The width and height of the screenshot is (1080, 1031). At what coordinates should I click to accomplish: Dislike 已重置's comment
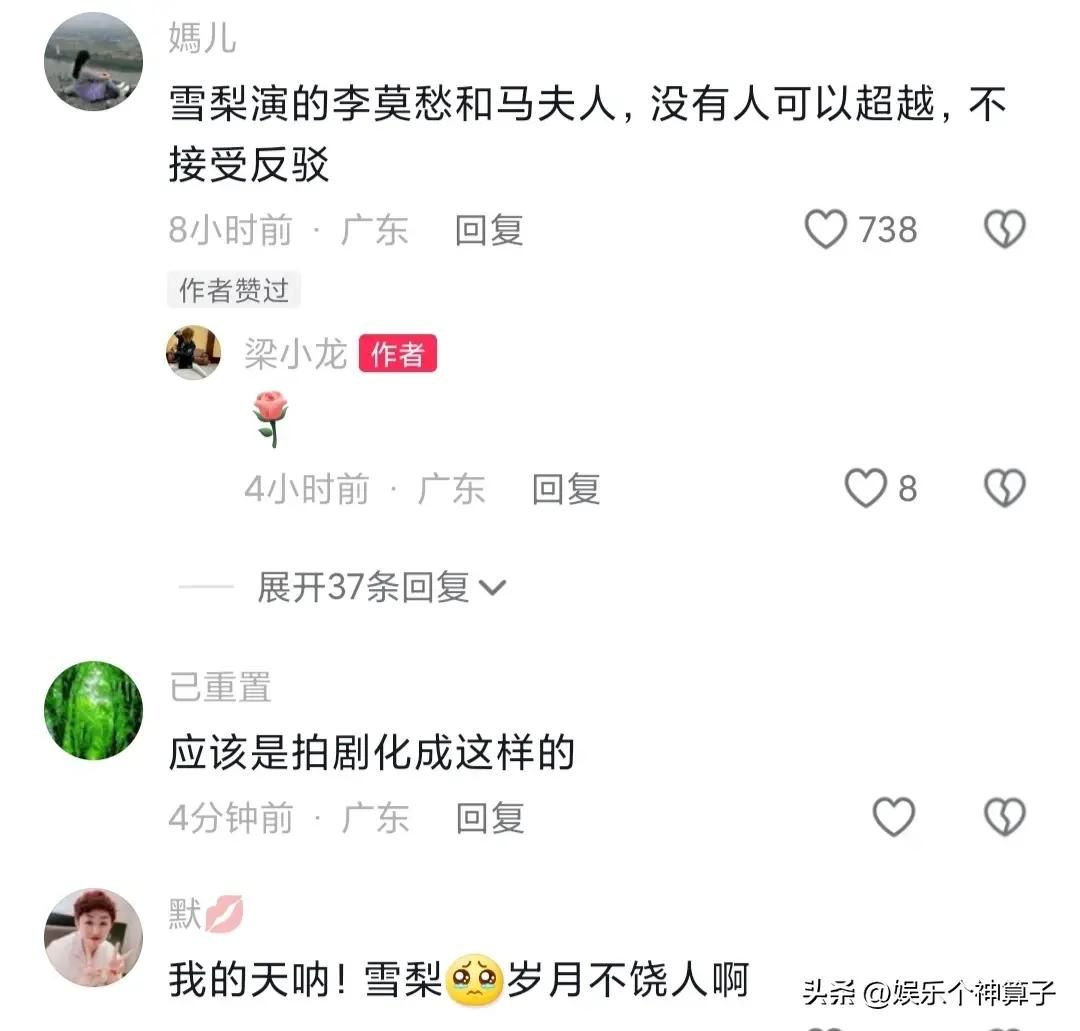pyautogui.click(x=1004, y=817)
